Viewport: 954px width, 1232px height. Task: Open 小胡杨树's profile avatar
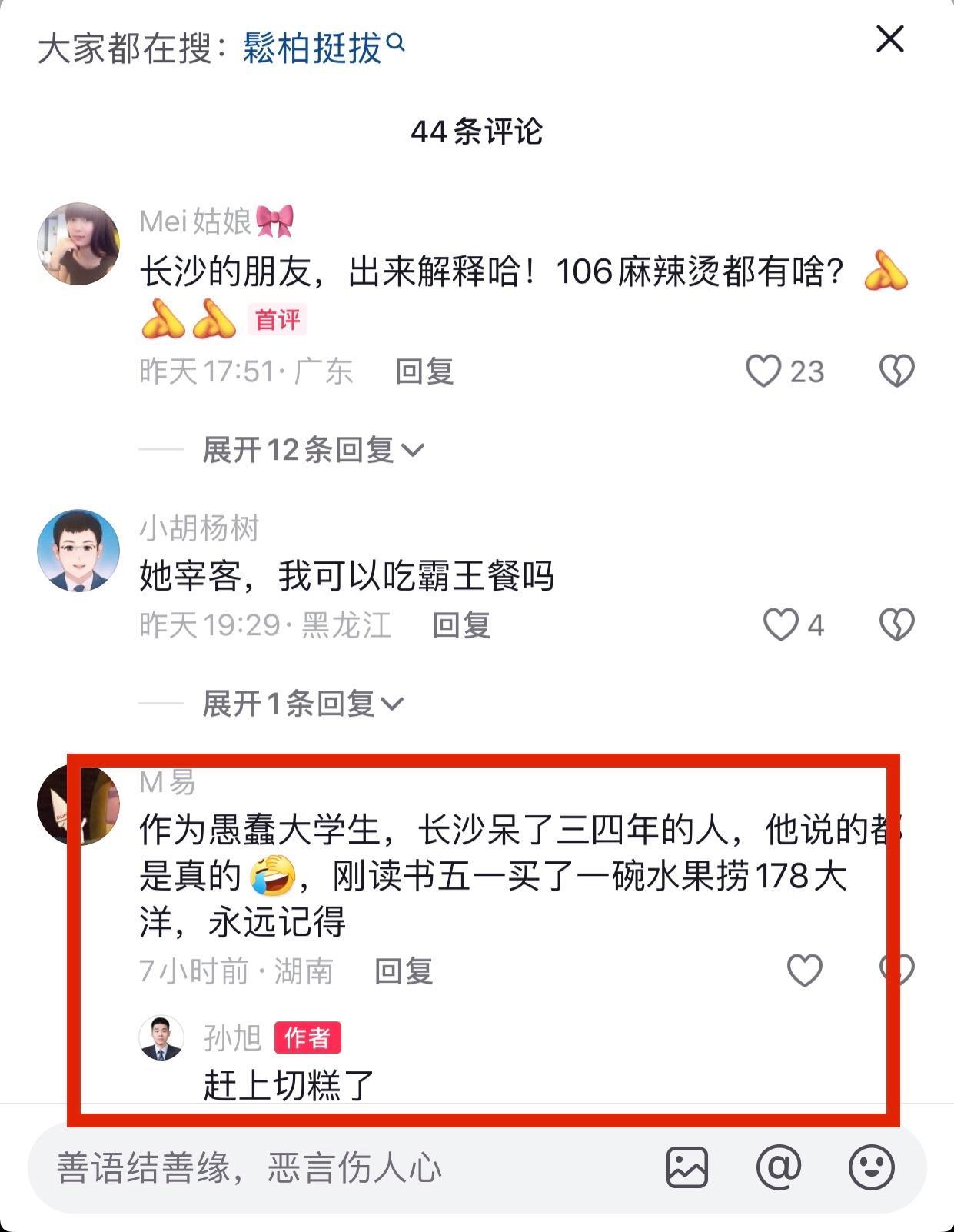point(78,551)
